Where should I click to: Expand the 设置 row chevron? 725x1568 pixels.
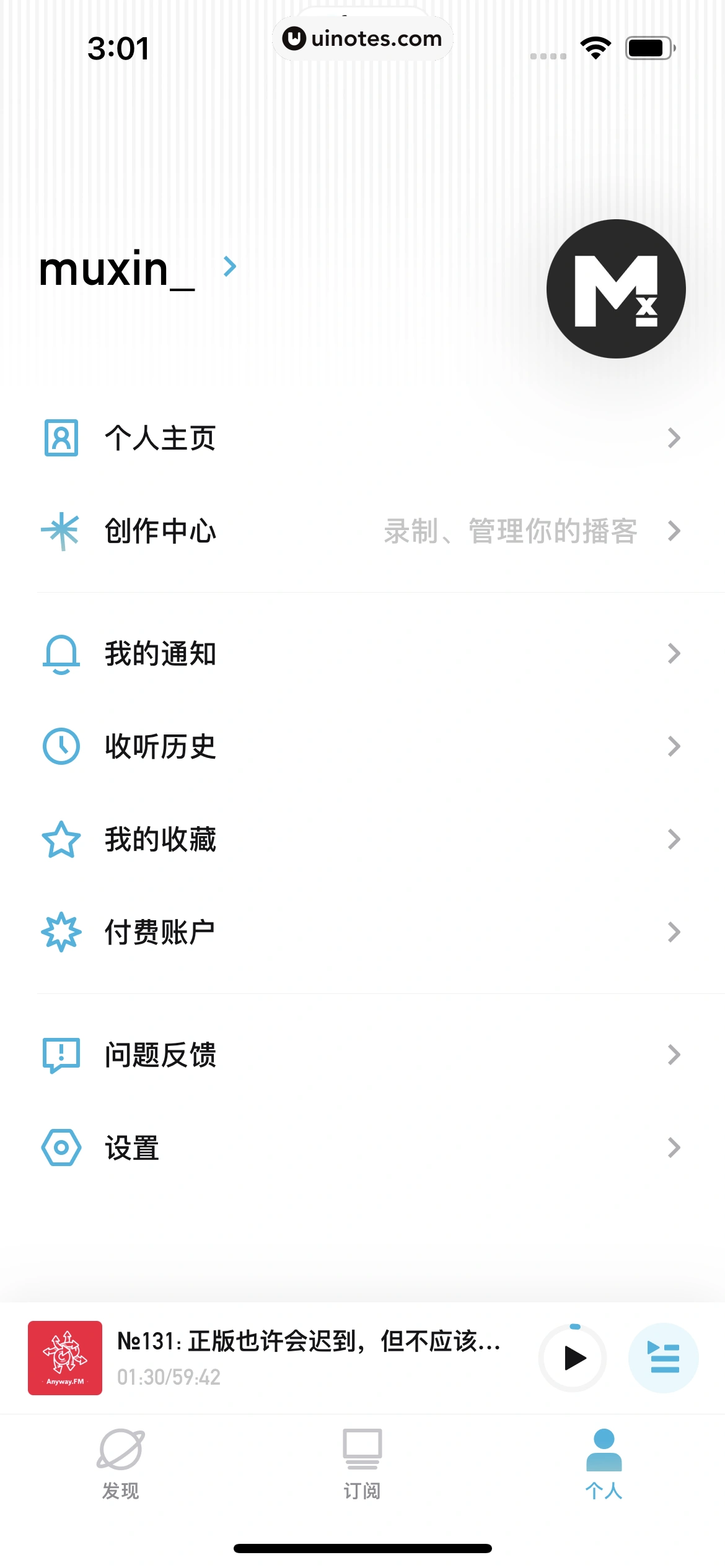coord(675,1148)
